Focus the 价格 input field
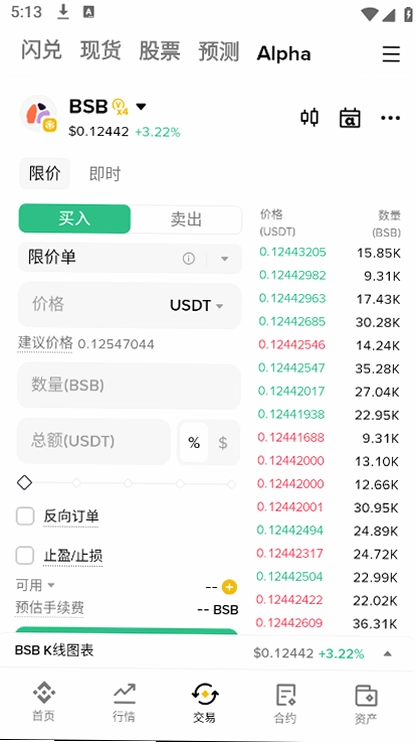The width and height of the screenshot is (416, 742). coord(129,305)
